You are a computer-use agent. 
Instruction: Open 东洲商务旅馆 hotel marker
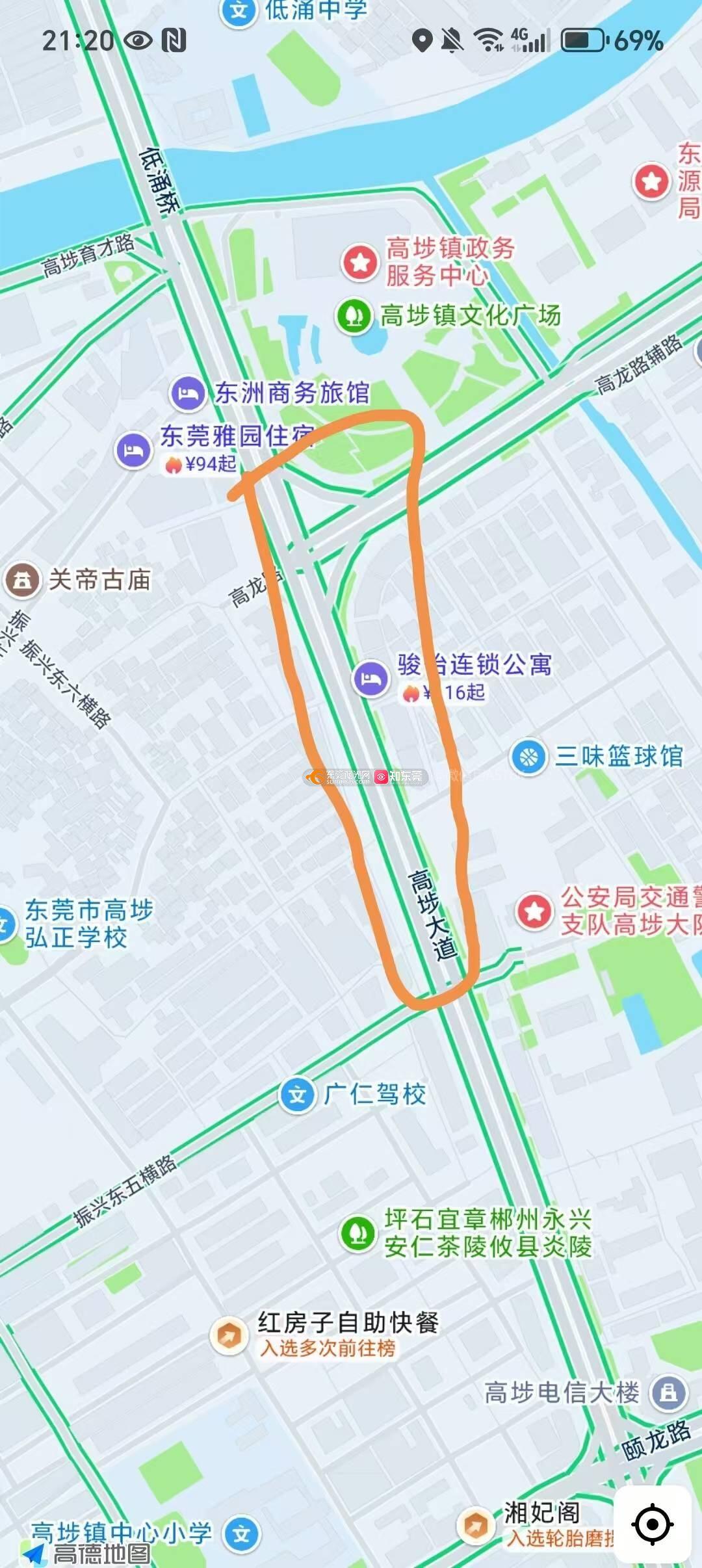[188, 393]
